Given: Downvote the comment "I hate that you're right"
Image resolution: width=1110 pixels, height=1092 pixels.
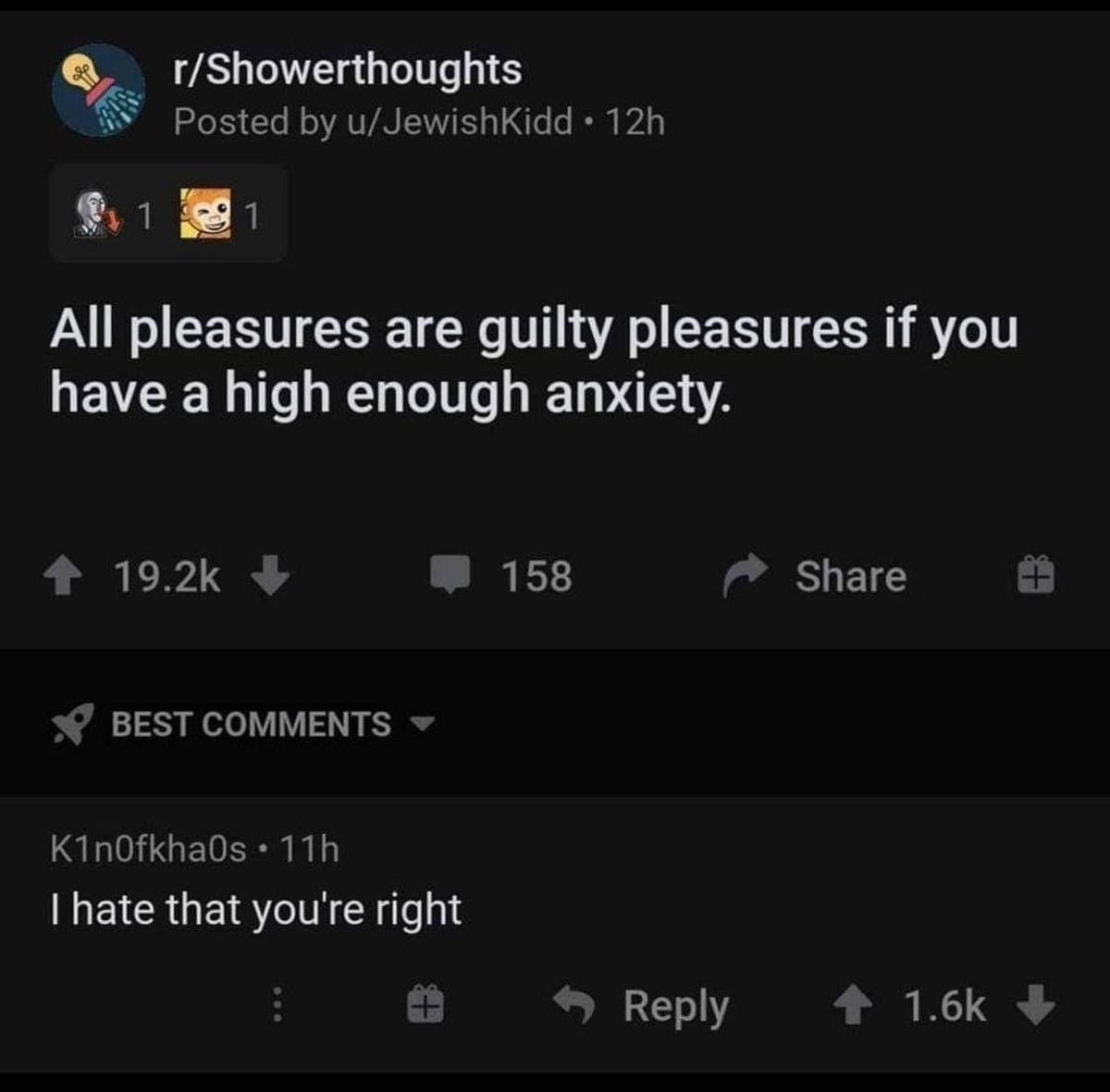Looking at the screenshot, I should point(1036,1006).
